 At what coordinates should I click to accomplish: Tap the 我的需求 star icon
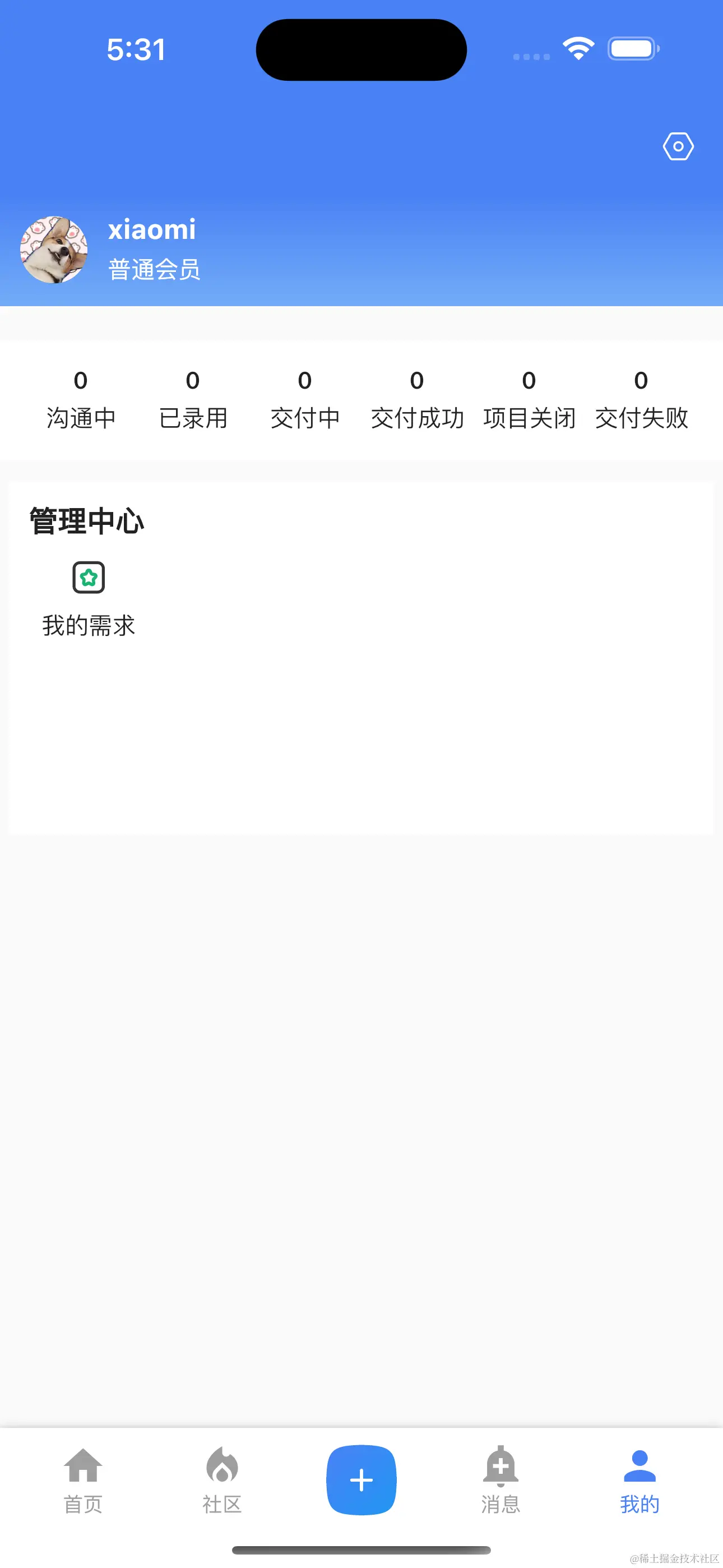click(x=89, y=577)
